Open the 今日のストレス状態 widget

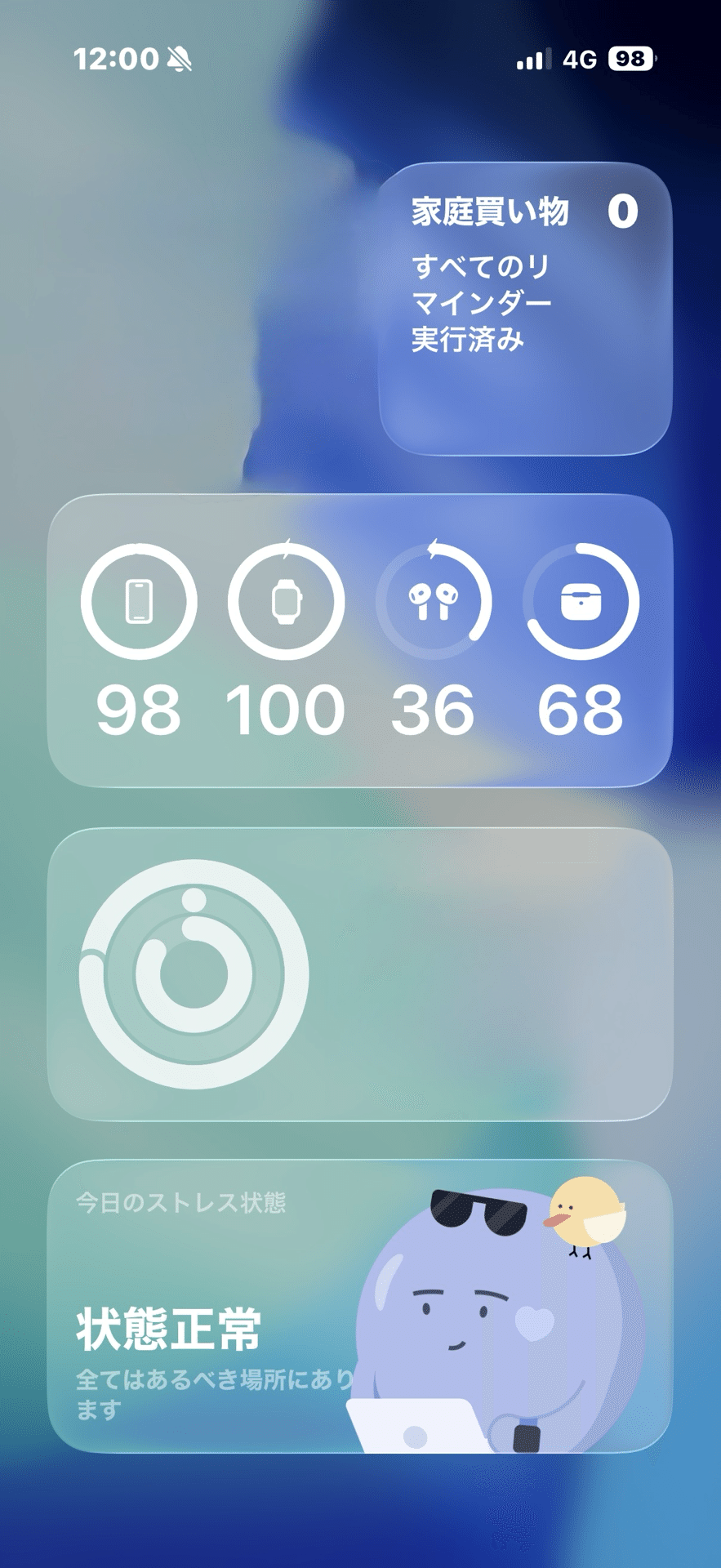click(360, 1305)
